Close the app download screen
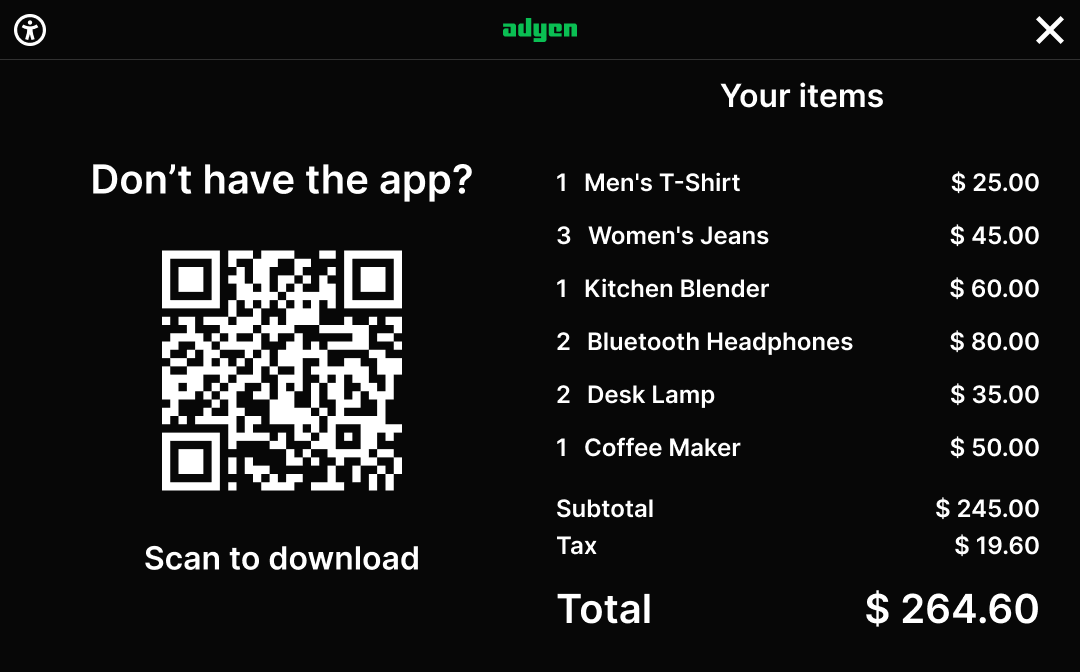The image size is (1080, 672). coord(1049,30)
